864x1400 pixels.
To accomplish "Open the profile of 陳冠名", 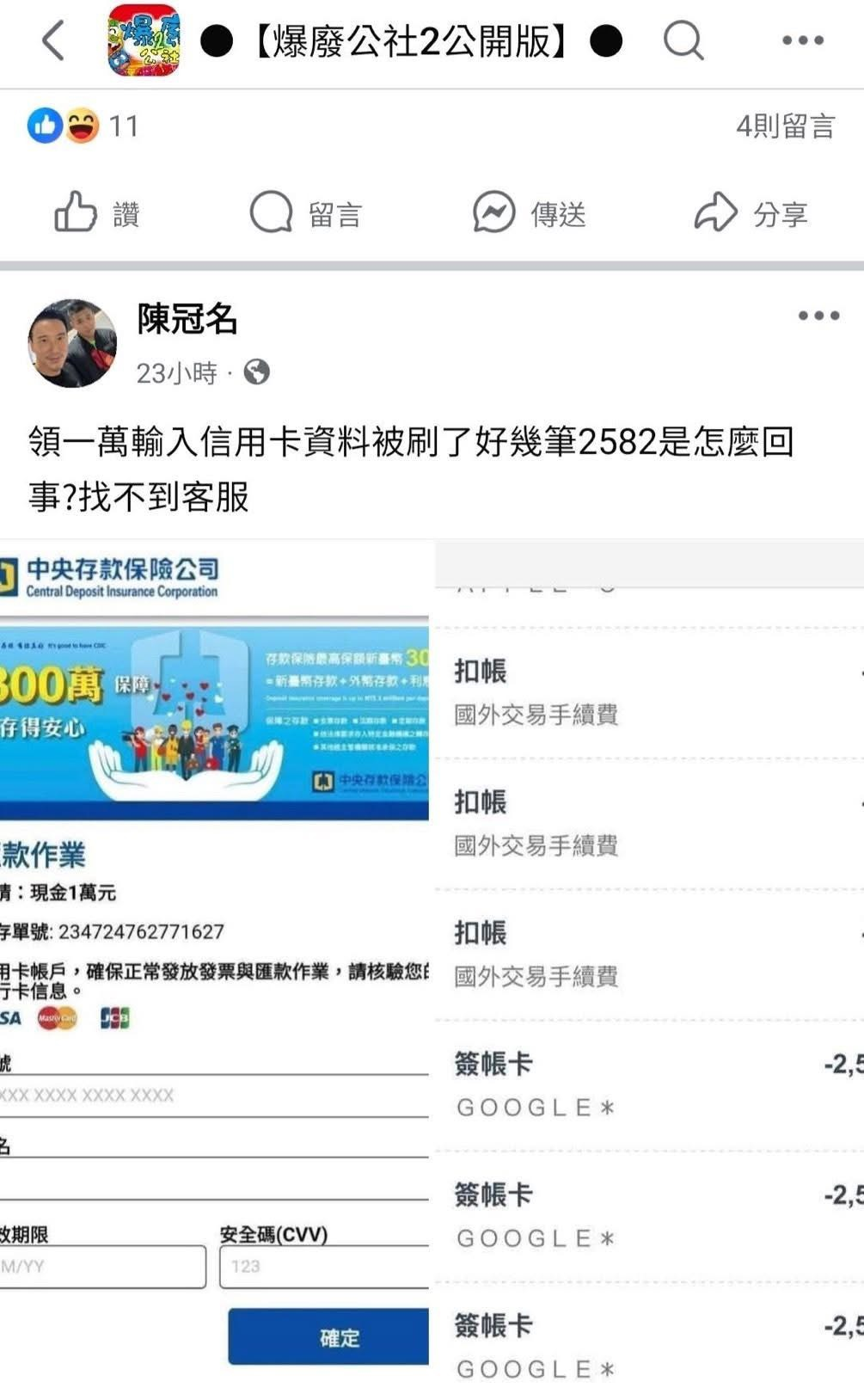I will tap(187, 319).
